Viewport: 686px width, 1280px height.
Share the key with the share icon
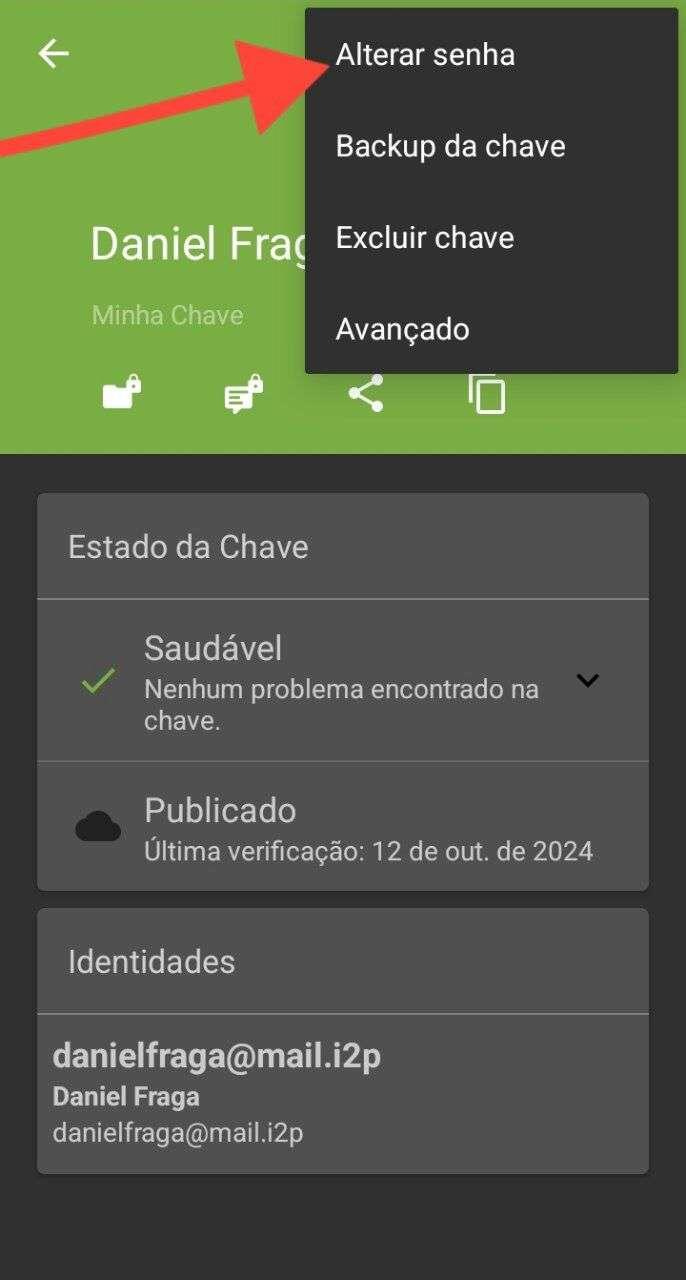click(x=366, y=393)
